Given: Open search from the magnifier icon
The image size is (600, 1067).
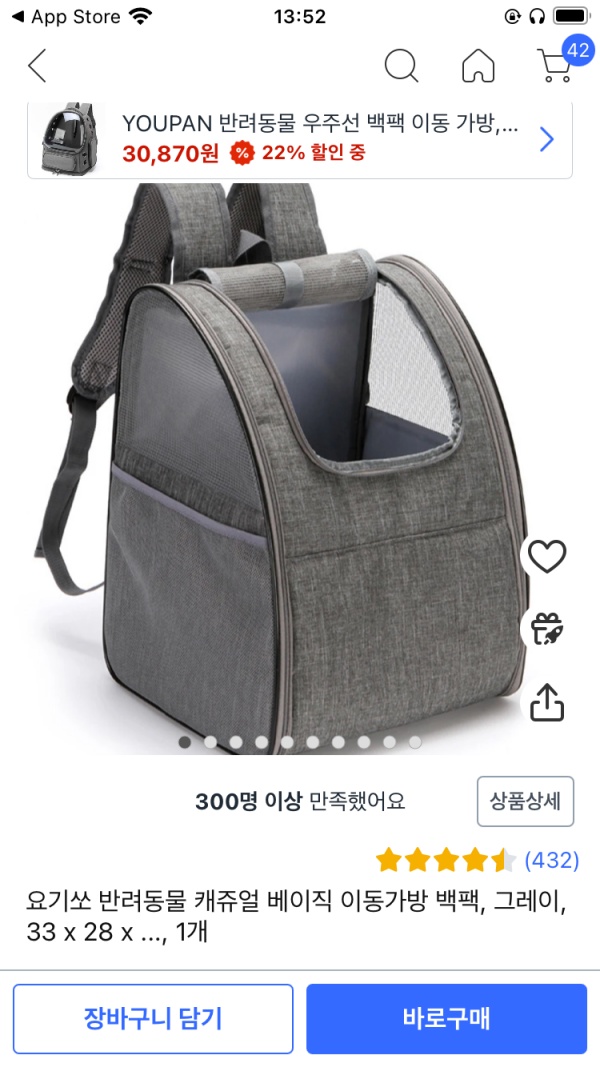Looking at the screenshot, I should pos(401,66).
